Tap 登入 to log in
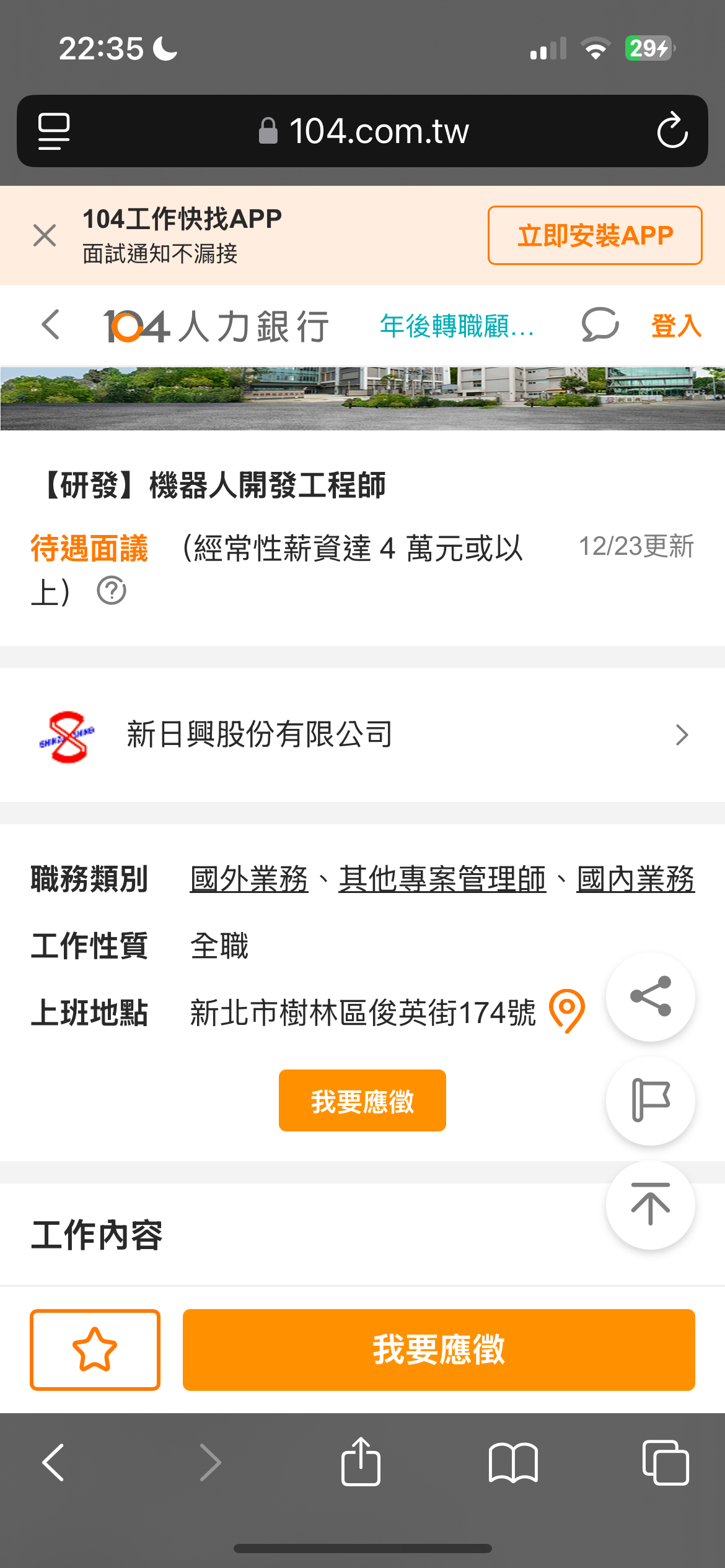The width and height of the screenshot is (725, 1568). pos(675,326)
